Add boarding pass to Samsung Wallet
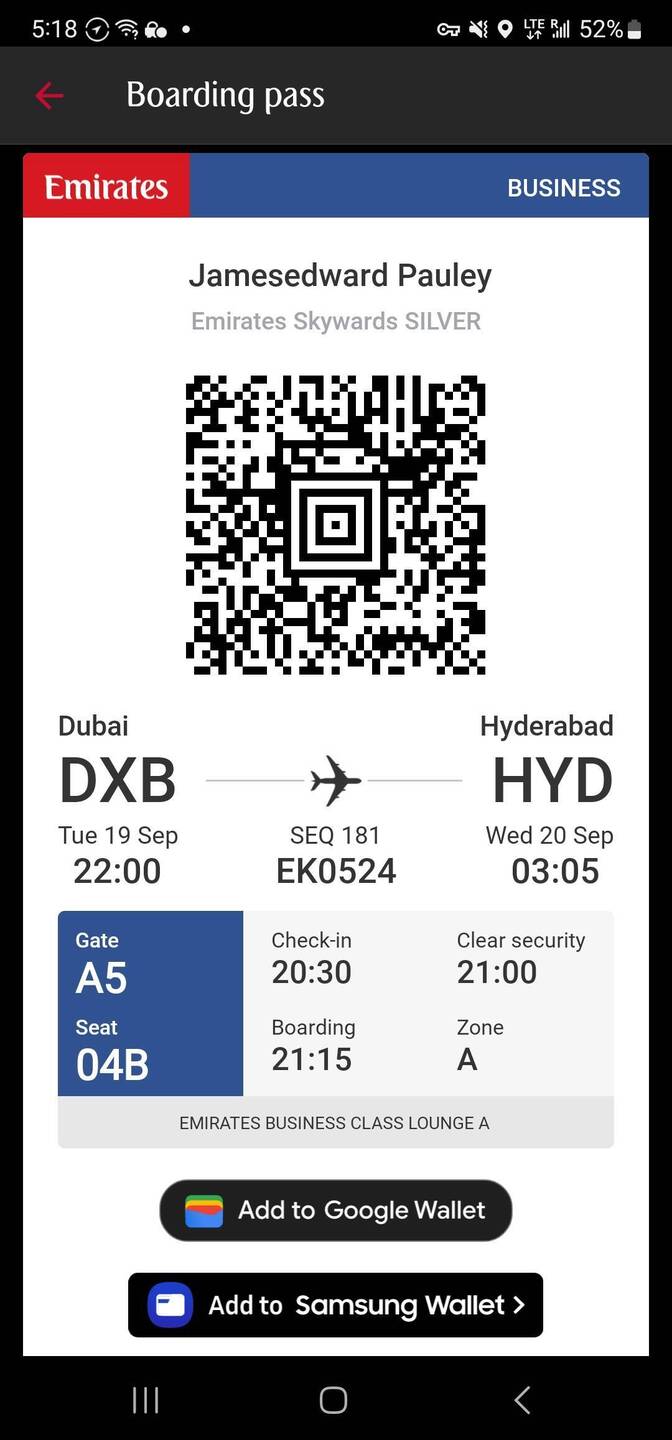The height and width of the screenshot is (1440, 672). [x=336, y=1305]
